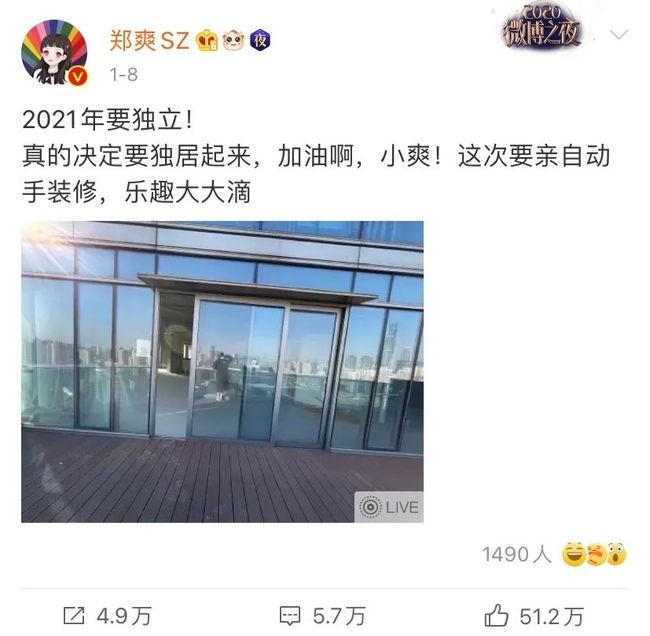This screenshot has width=650, height=636.
Task: Open 郑爽SZ's profile avatar
Action: [54, 55]
